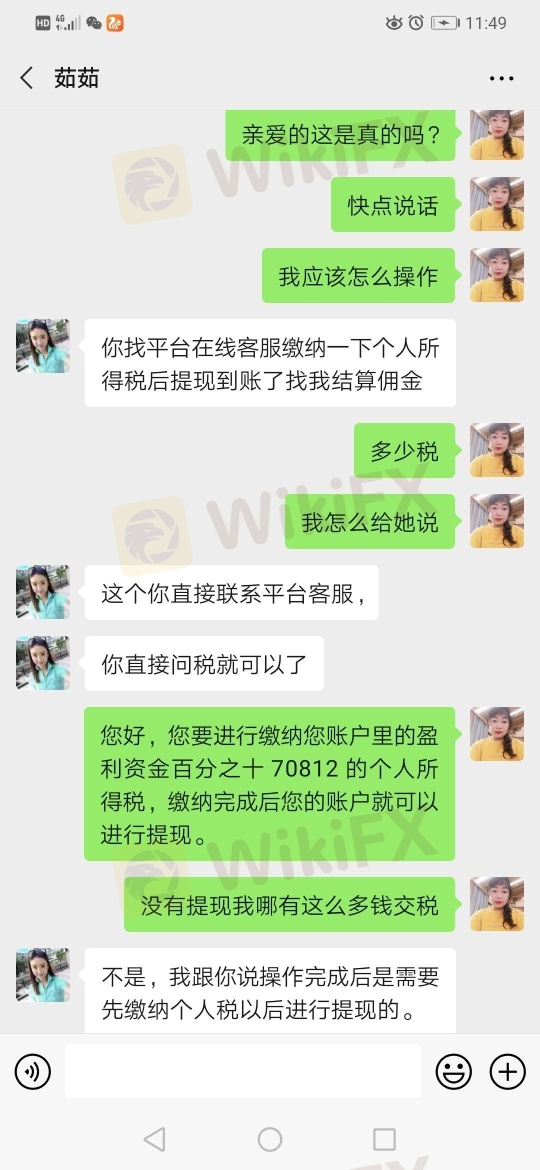Tap the system home button
Image resolution: width=540 pixels, height=1170 pixels.
pos(270,1139)
